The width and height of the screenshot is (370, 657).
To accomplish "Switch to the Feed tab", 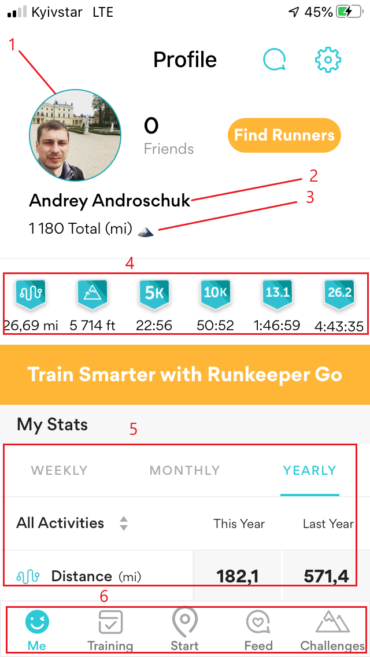I will click(x=258, y=630).
